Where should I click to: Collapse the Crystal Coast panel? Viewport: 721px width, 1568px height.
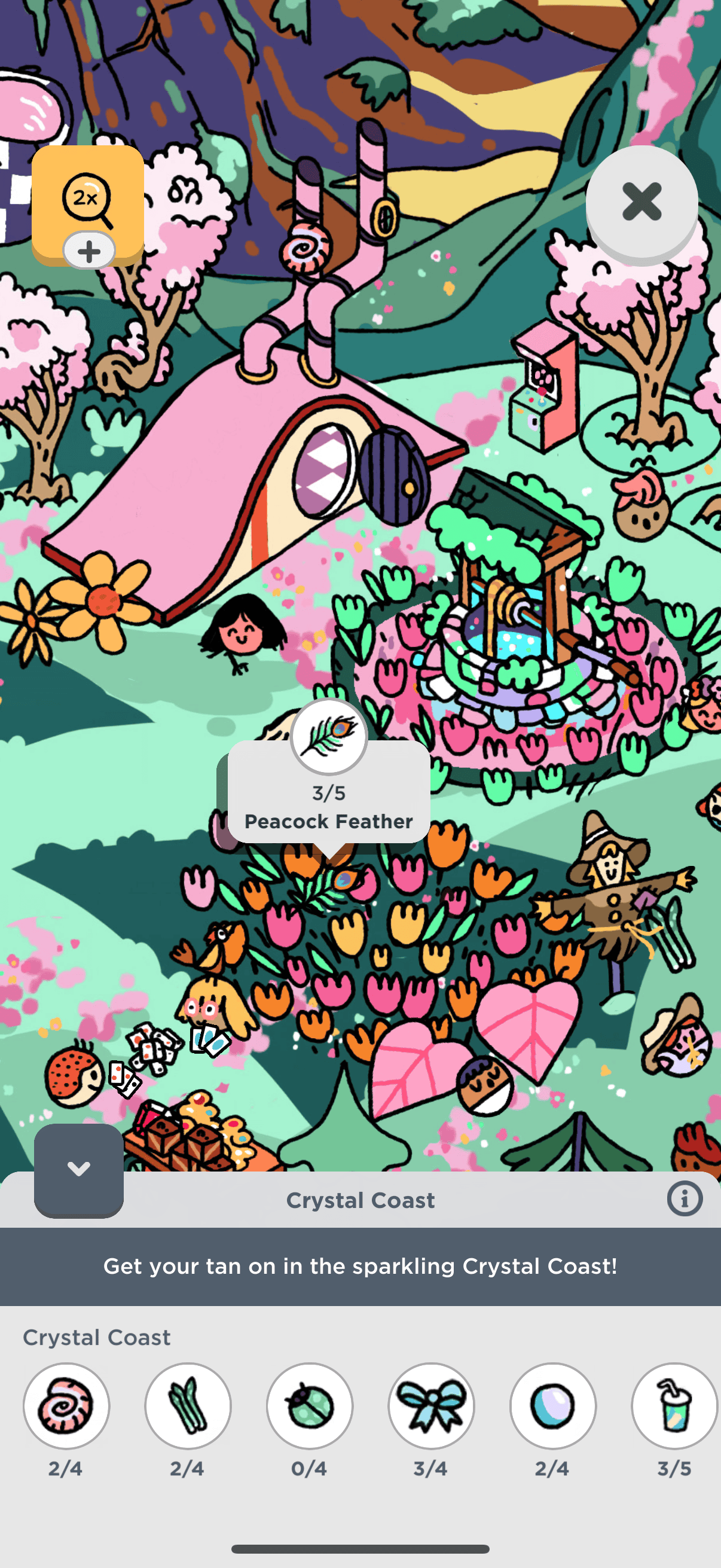coord(78,1169)
